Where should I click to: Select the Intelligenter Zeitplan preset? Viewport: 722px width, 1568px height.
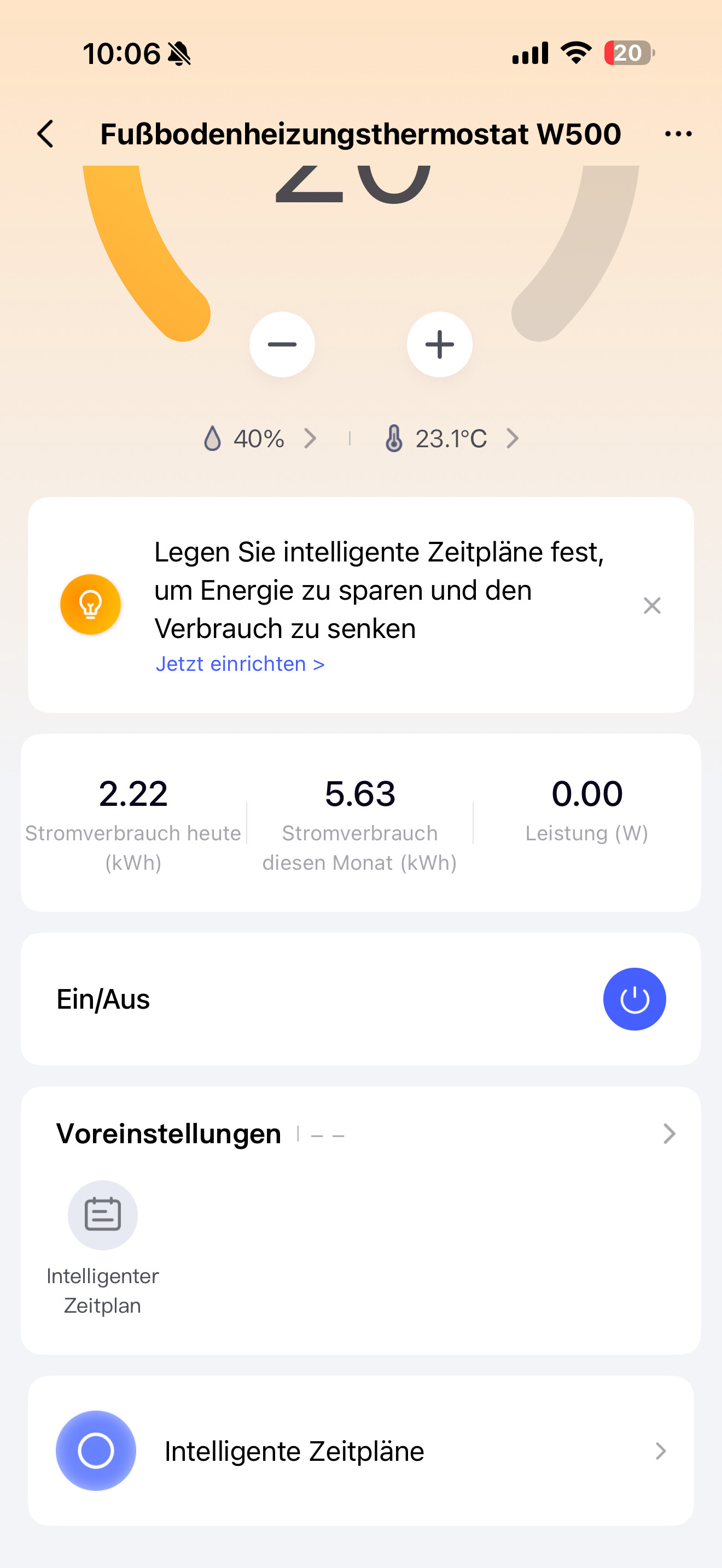click(102, 1215)
